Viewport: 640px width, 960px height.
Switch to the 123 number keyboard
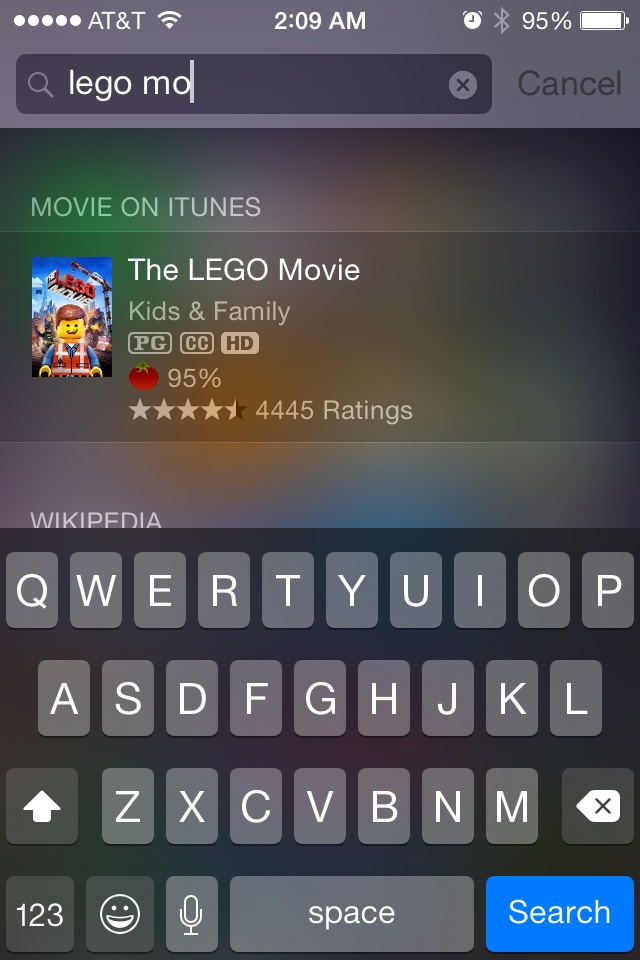tap(40, 913)
